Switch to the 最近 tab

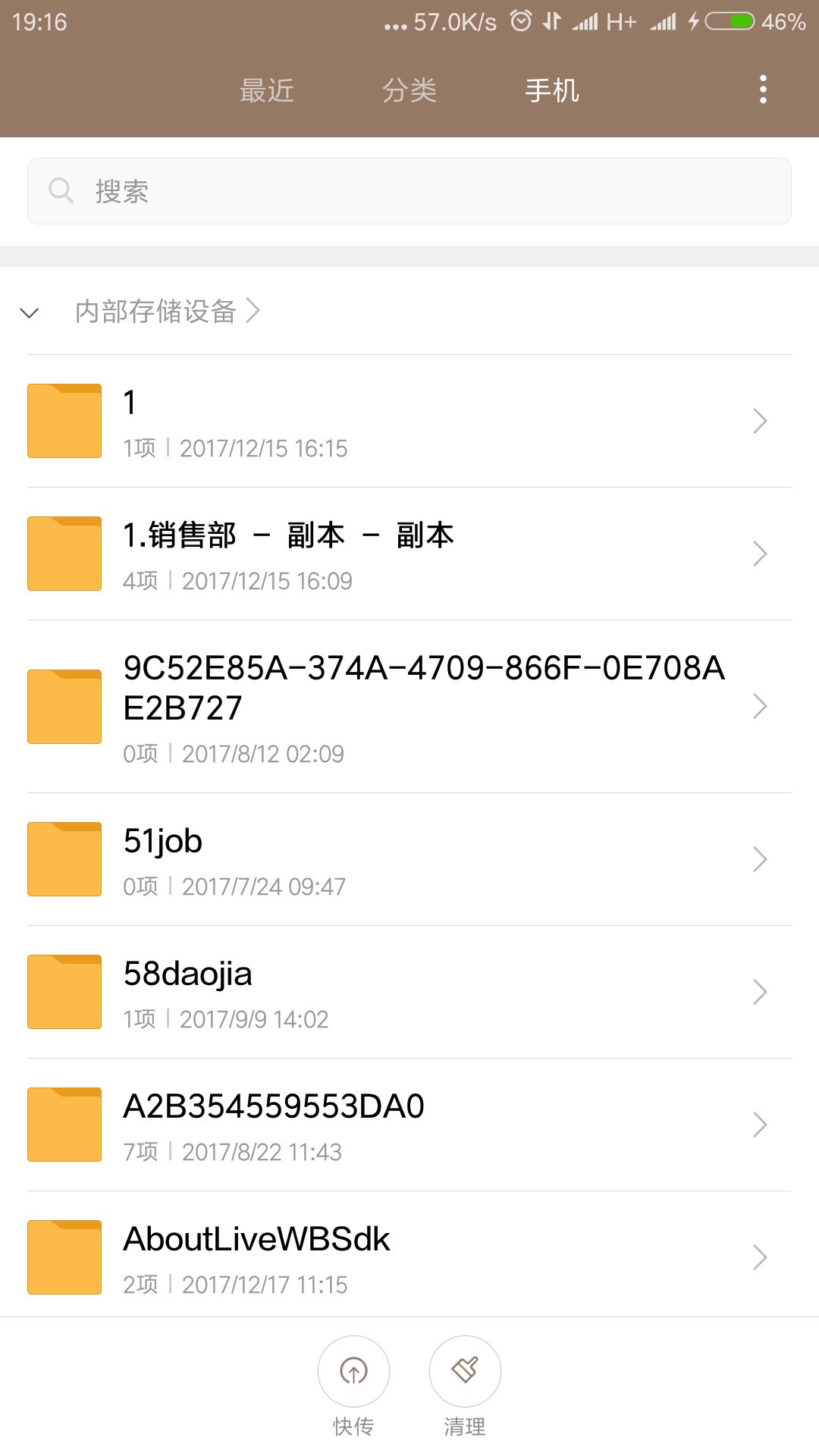tap(267, 91)
